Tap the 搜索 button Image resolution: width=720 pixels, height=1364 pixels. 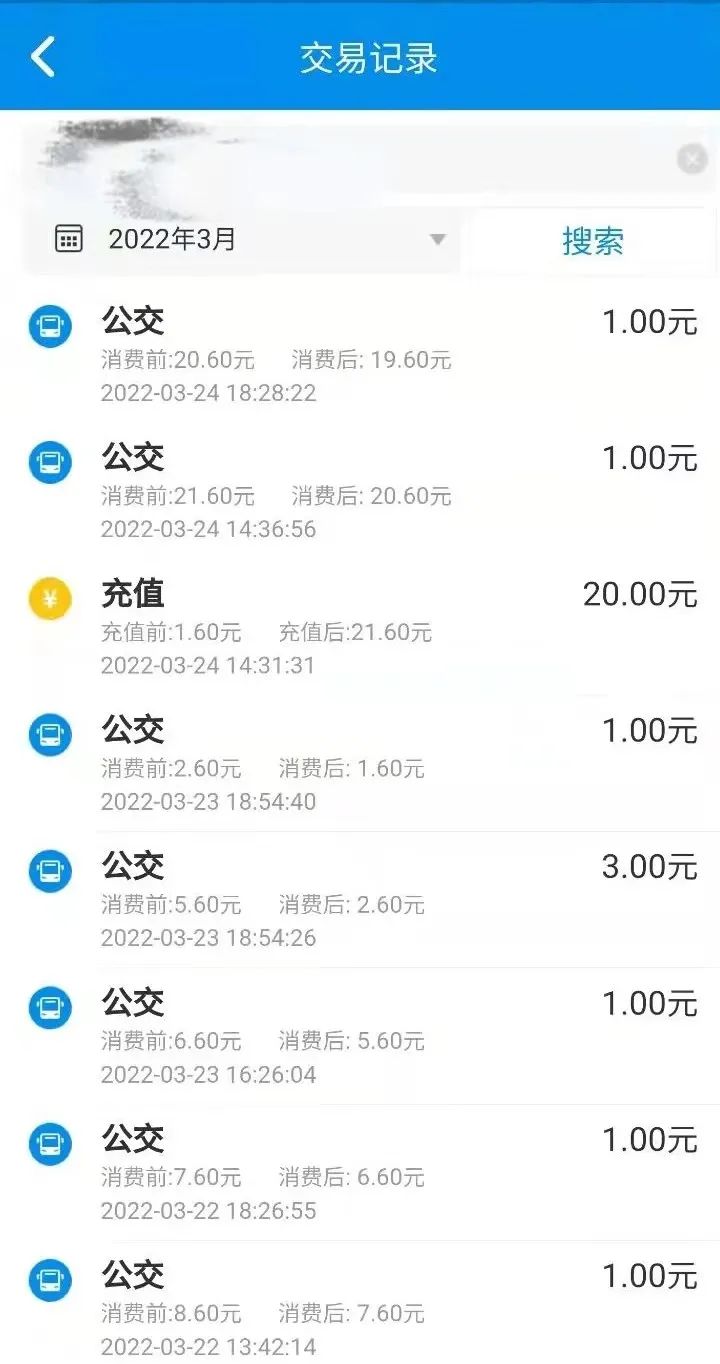pyautogui.click(x=592, y=241)
